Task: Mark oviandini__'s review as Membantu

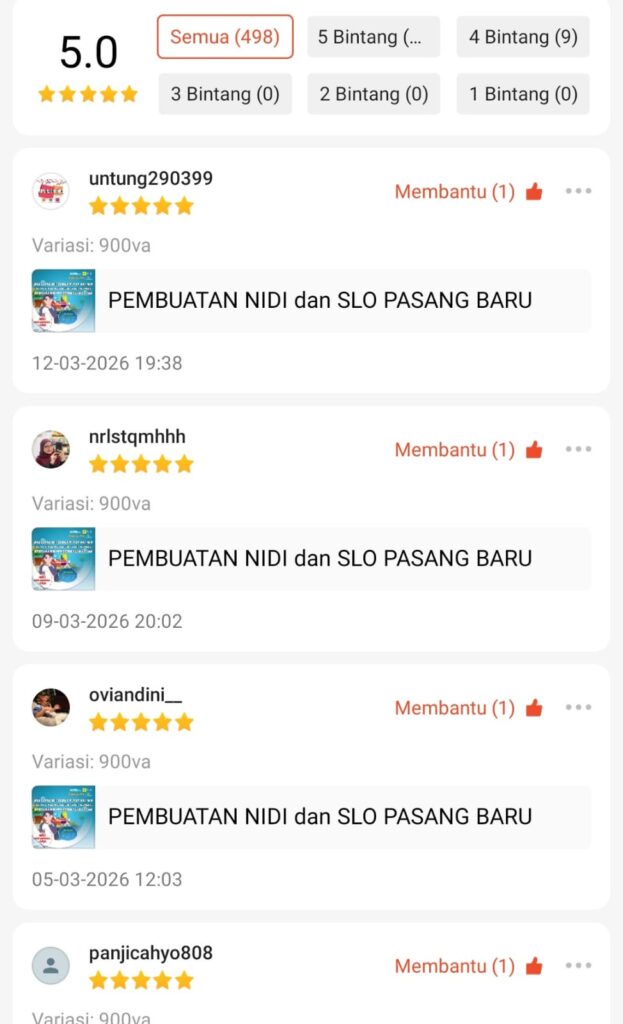Action: click(x=468, y=707)
